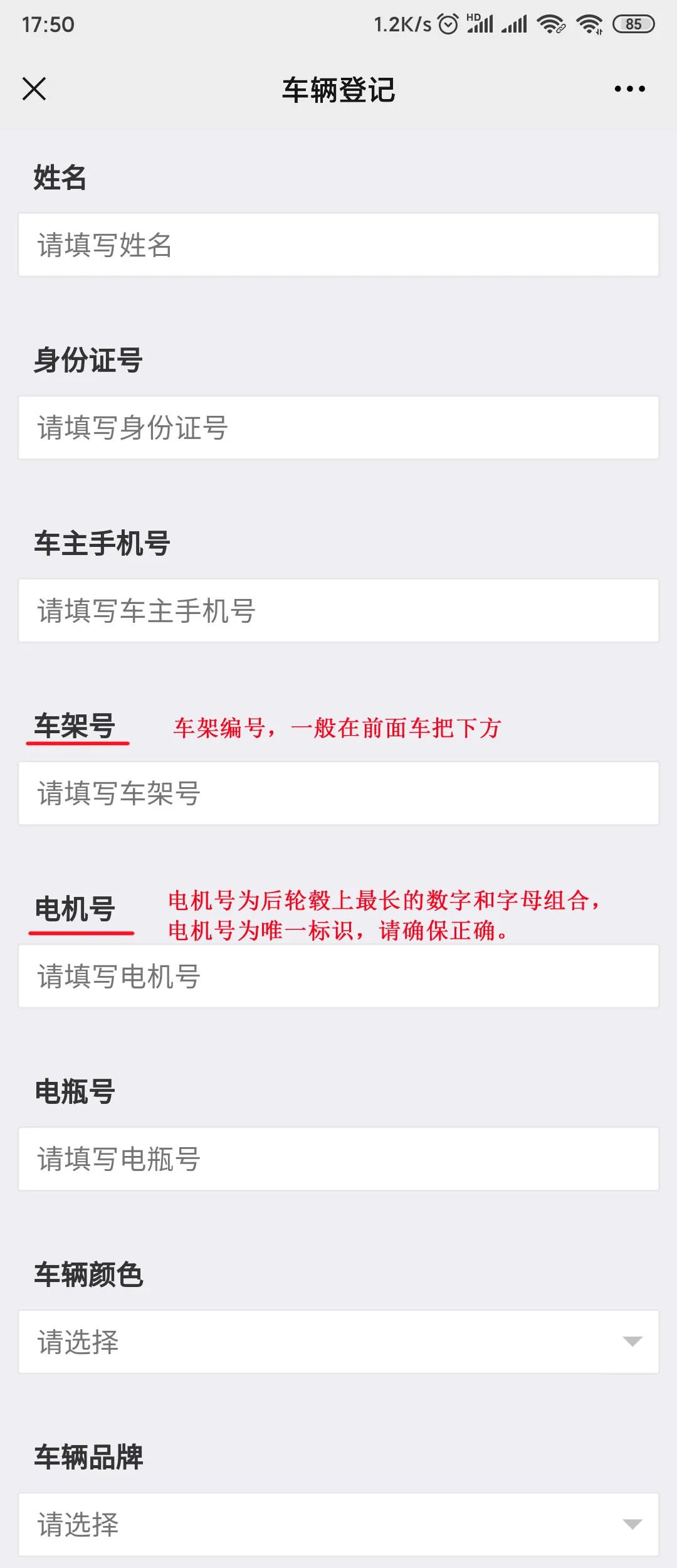Open the 车辆品牌 selection dropdown
677x1568 pixels.
(x=338, y=1524)
